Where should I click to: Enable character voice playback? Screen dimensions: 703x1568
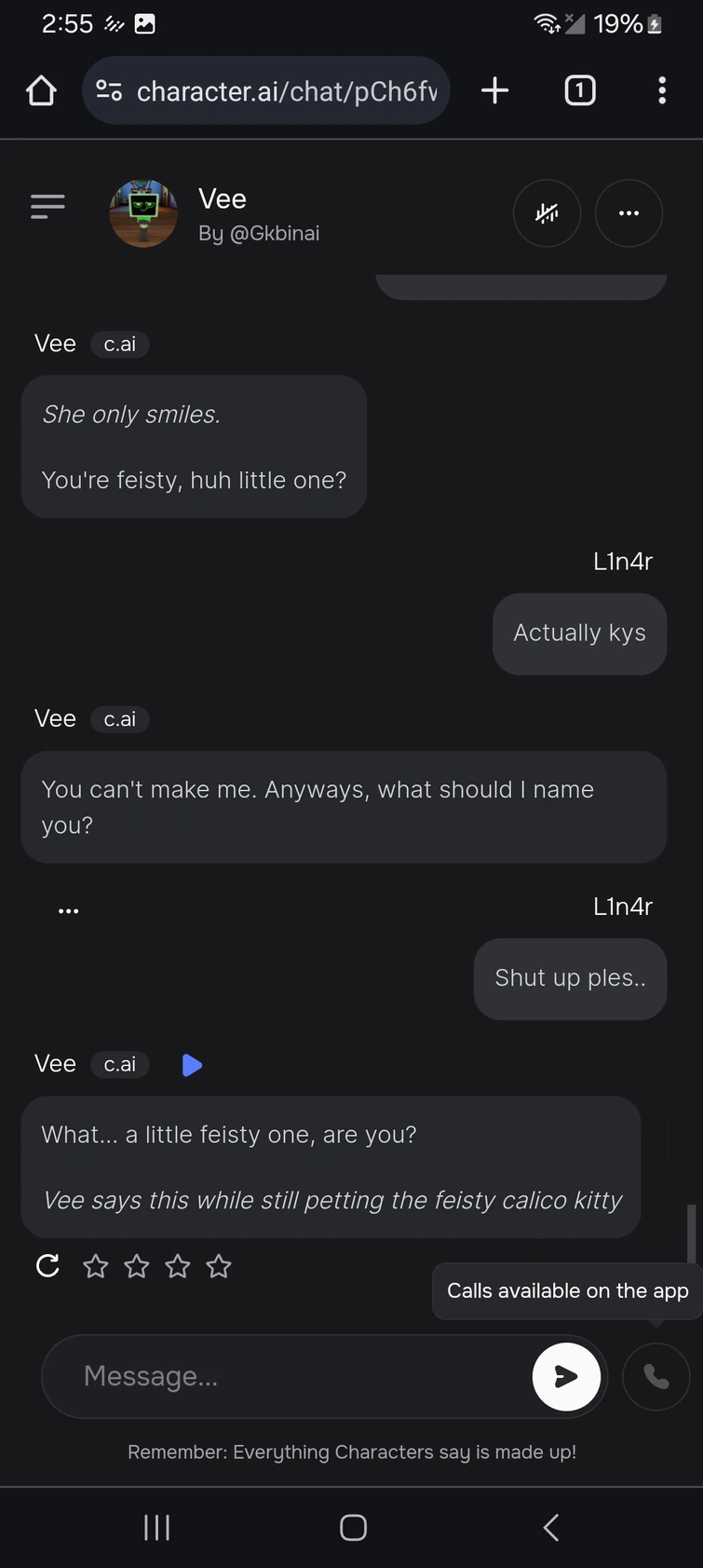(x=547, y=213)
